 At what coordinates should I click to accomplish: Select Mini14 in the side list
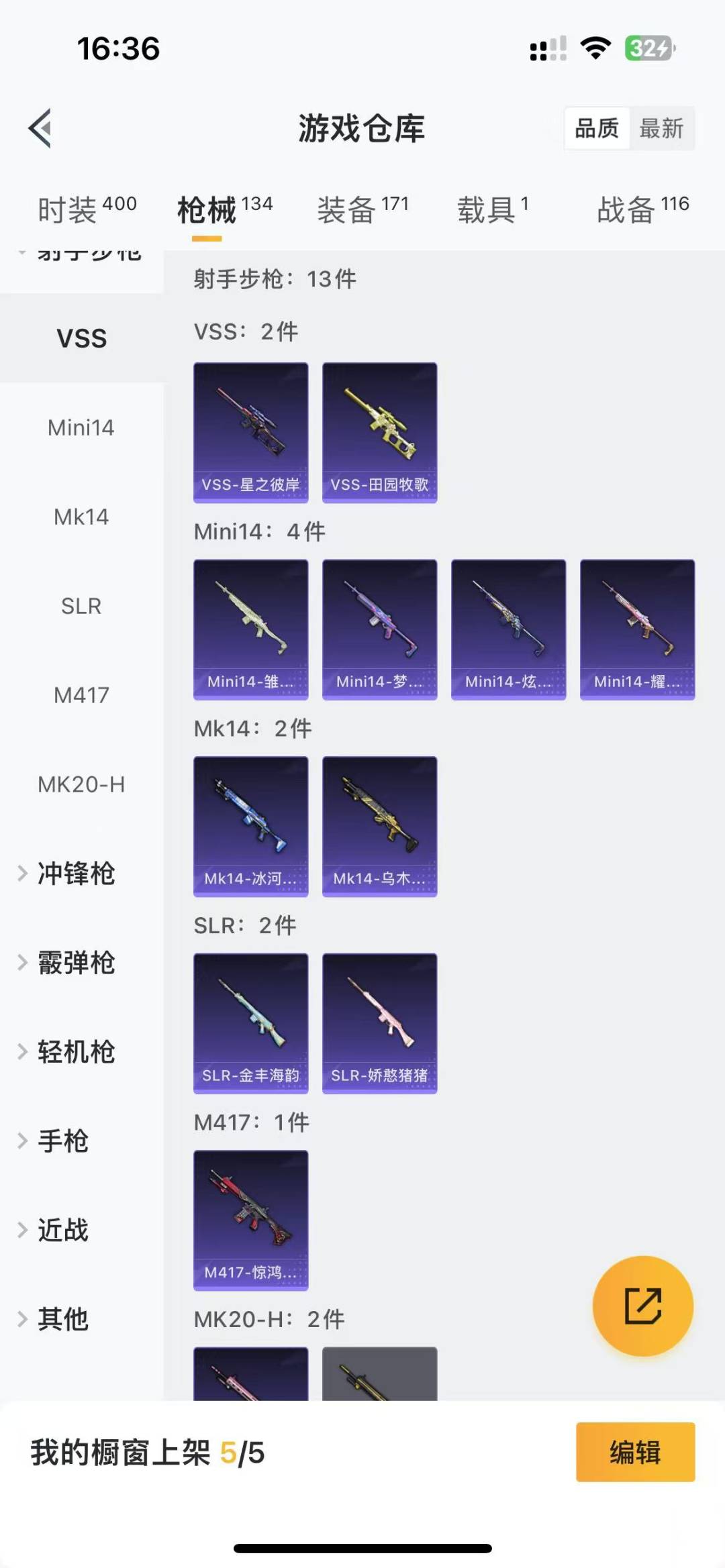point(81,427)
